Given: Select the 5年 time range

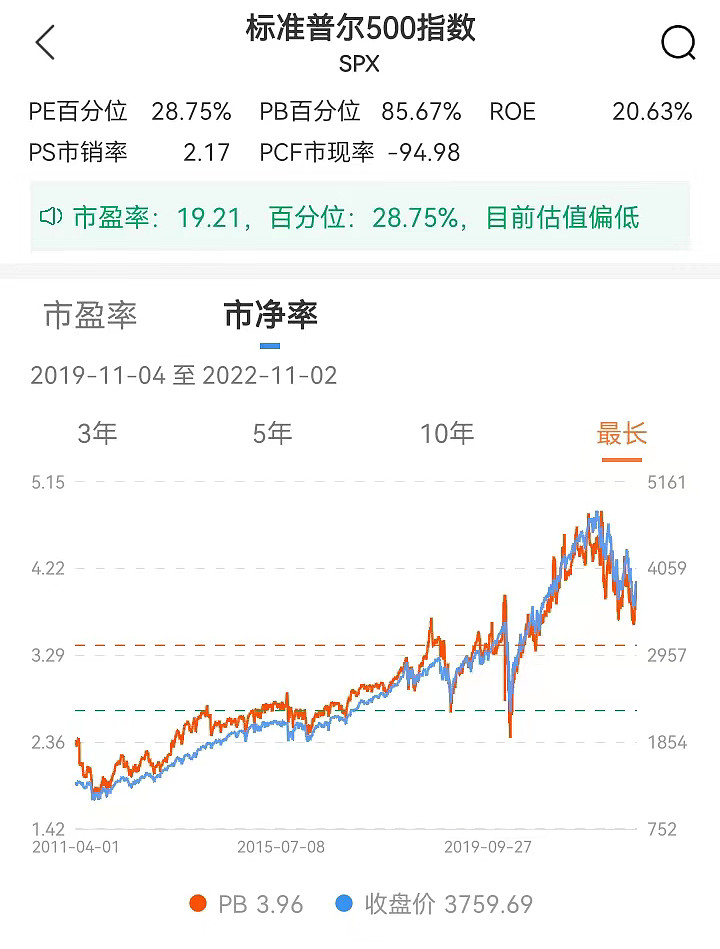Looking at the screenshot, I should pyautogui.click(x=271, y=433).
